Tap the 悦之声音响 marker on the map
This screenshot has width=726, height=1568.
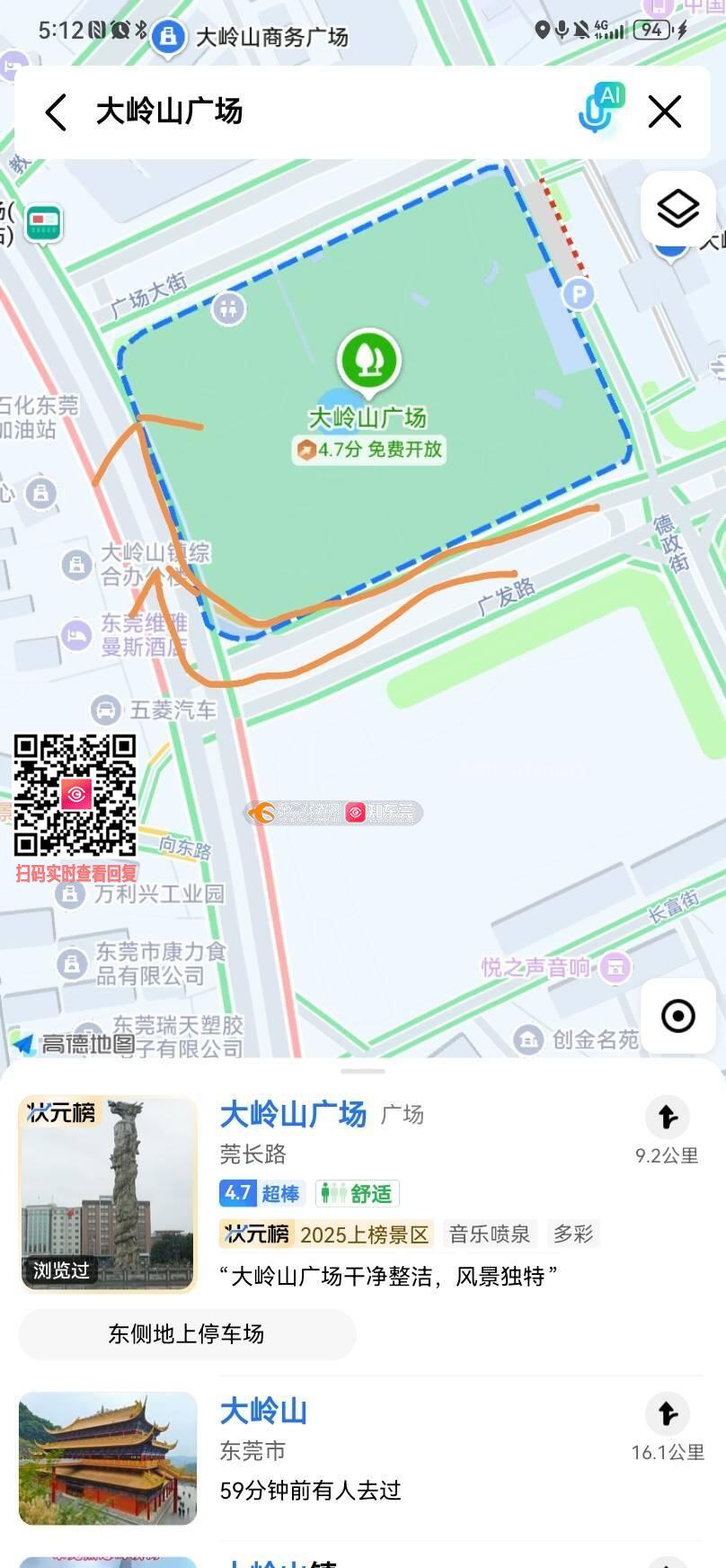tap(615, 967)
